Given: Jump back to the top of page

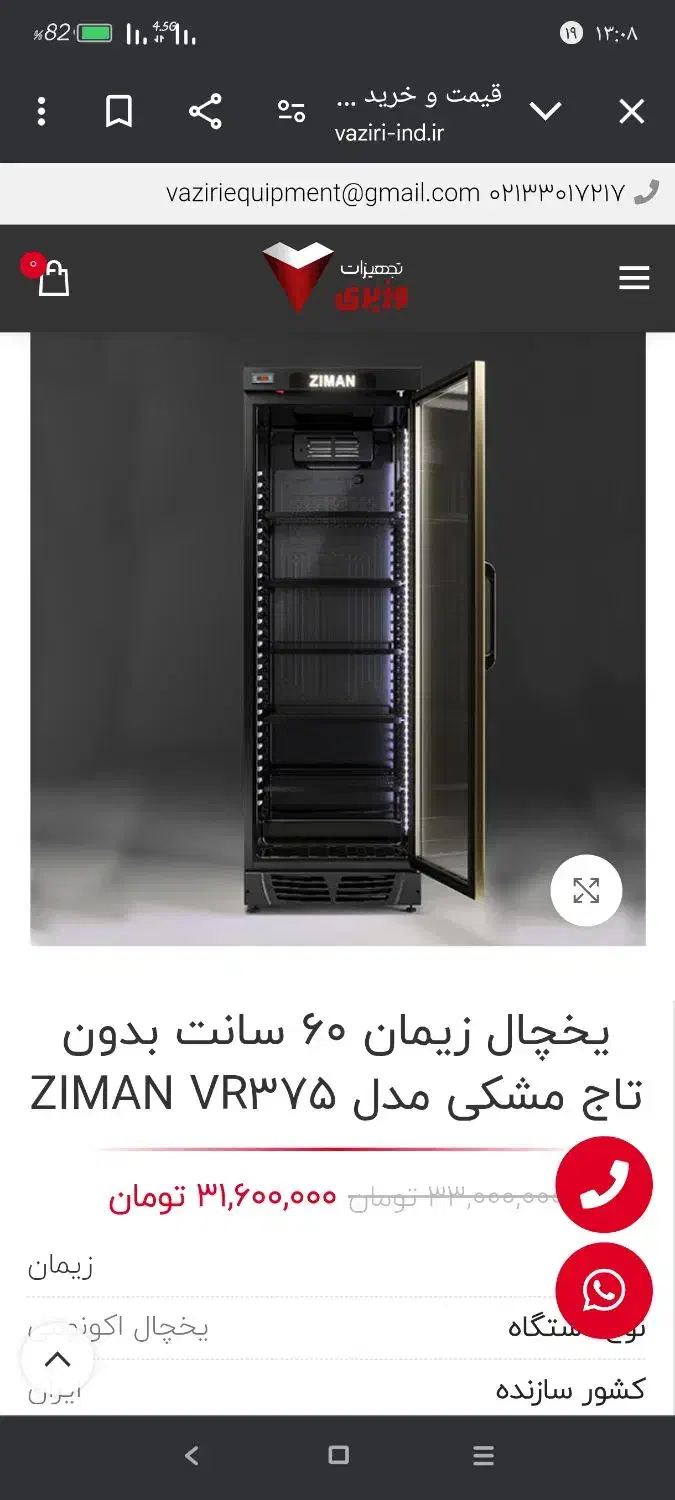Looking at the screenshot, I should point(58,1359).
